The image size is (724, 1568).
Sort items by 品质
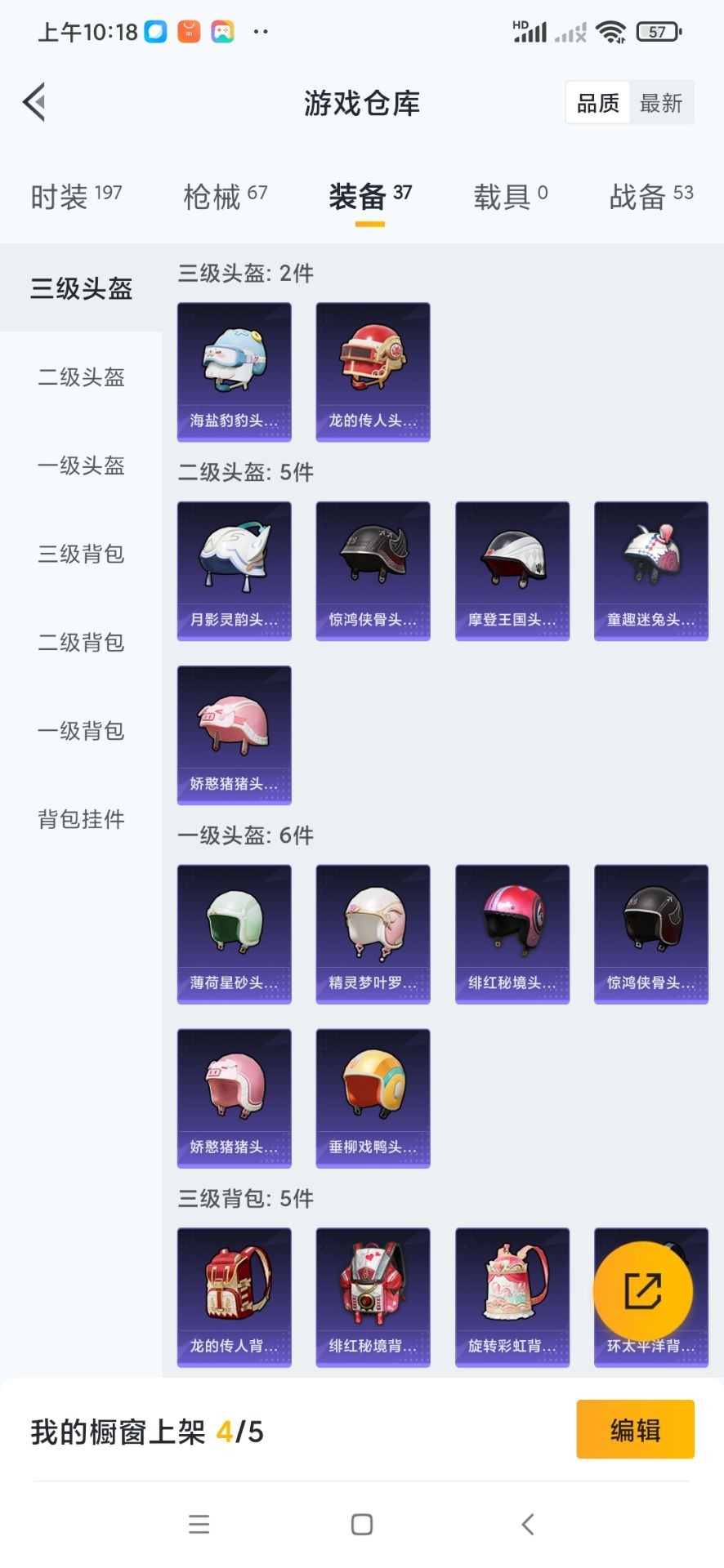(x=598, y=103)
